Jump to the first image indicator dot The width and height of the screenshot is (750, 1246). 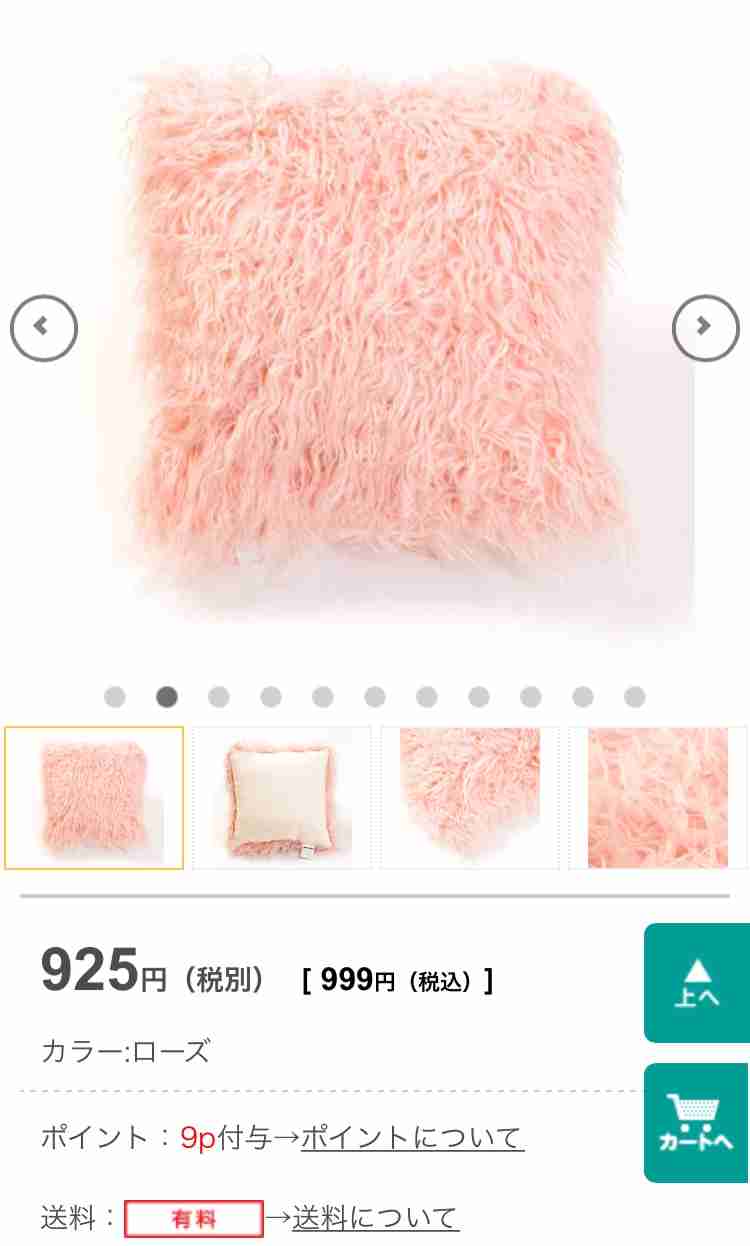click(115, 697)
